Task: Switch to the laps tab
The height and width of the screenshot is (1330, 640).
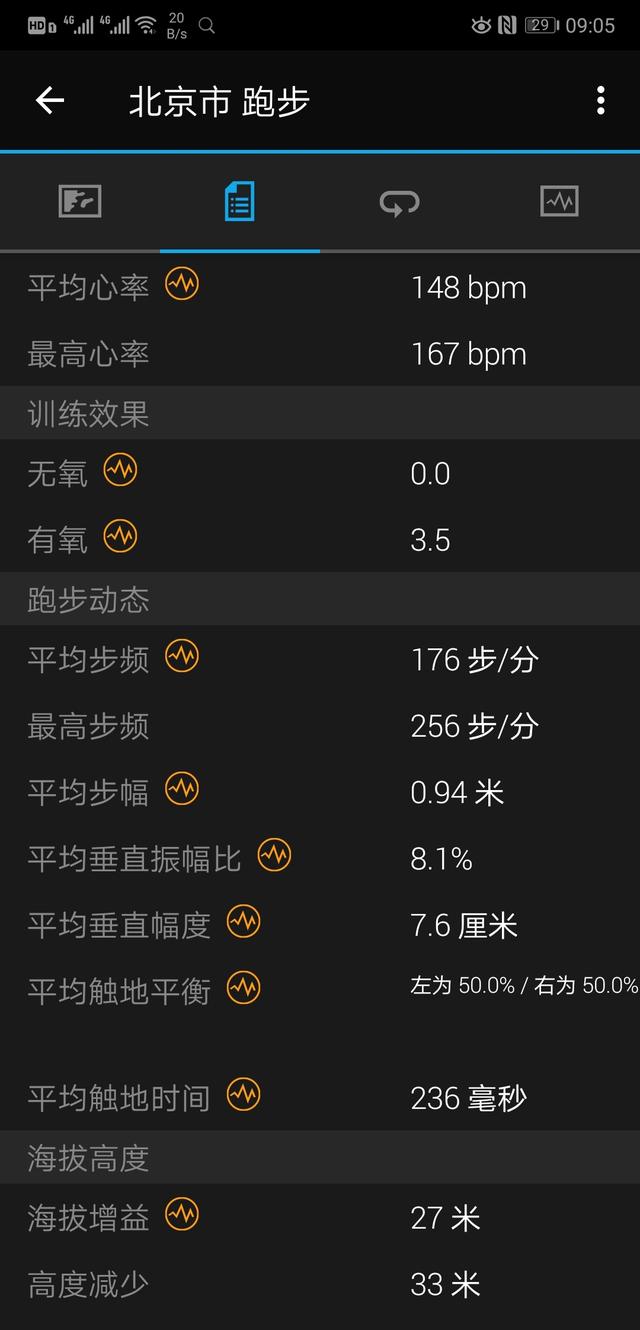Action: (x=400, y=202)
